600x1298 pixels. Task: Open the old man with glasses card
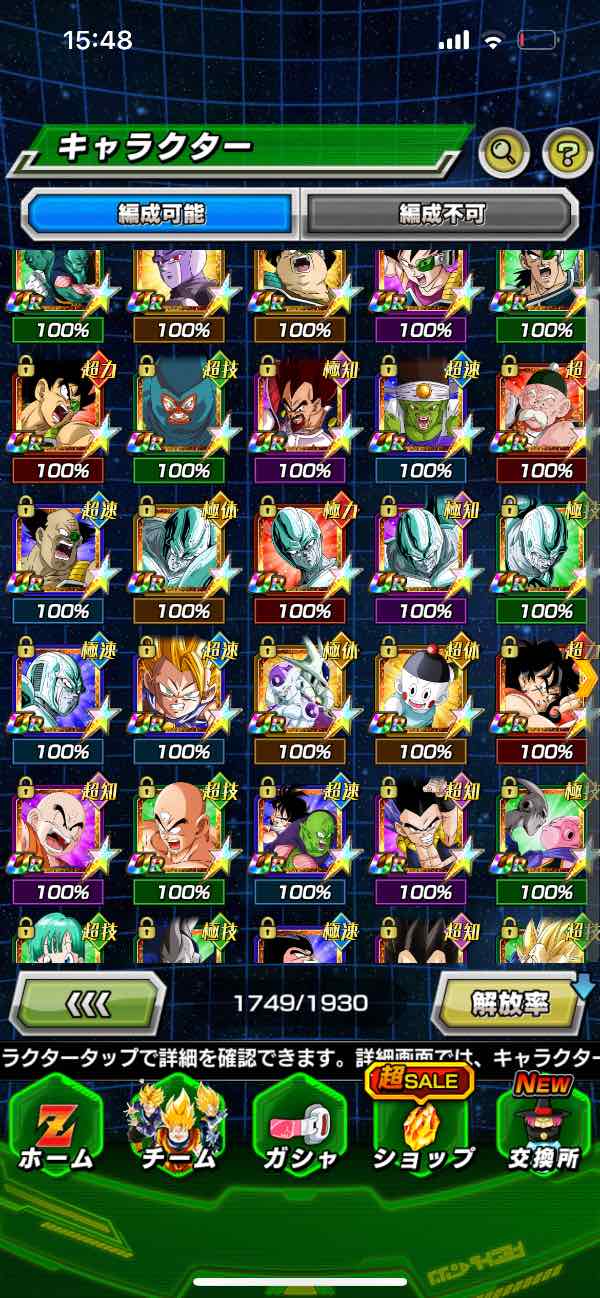tap(545, 410)
